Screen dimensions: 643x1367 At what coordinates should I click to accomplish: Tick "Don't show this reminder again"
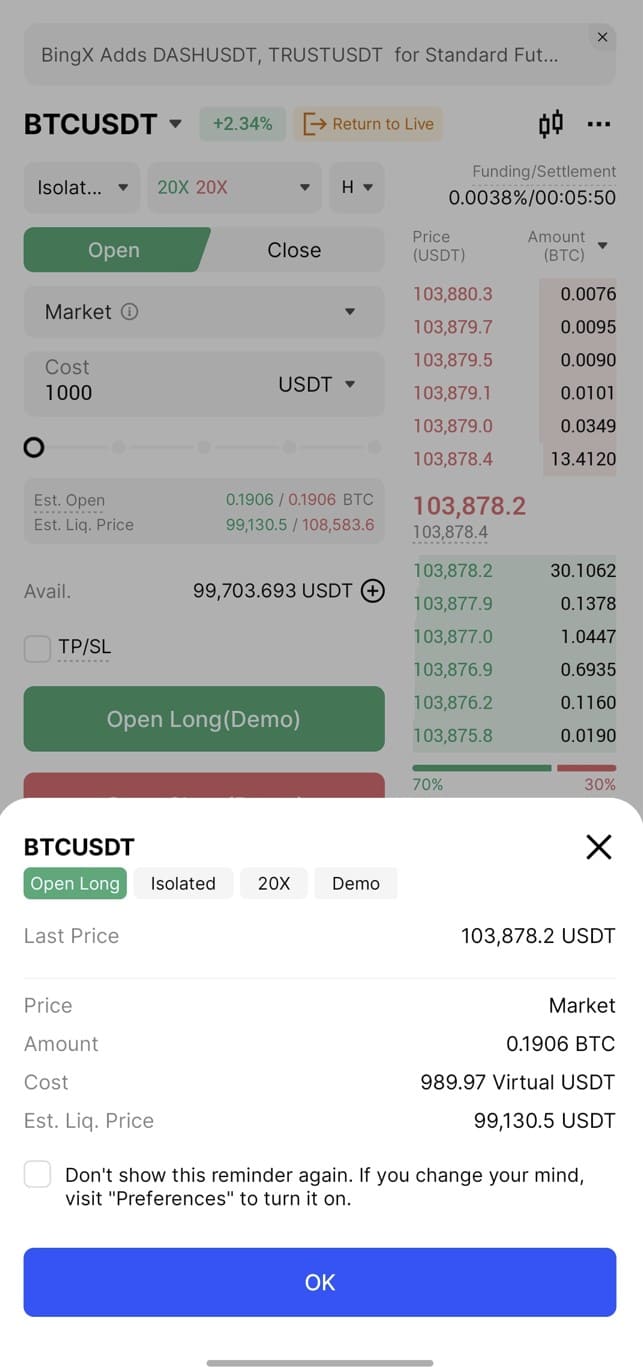click(x=38, y=1175)
